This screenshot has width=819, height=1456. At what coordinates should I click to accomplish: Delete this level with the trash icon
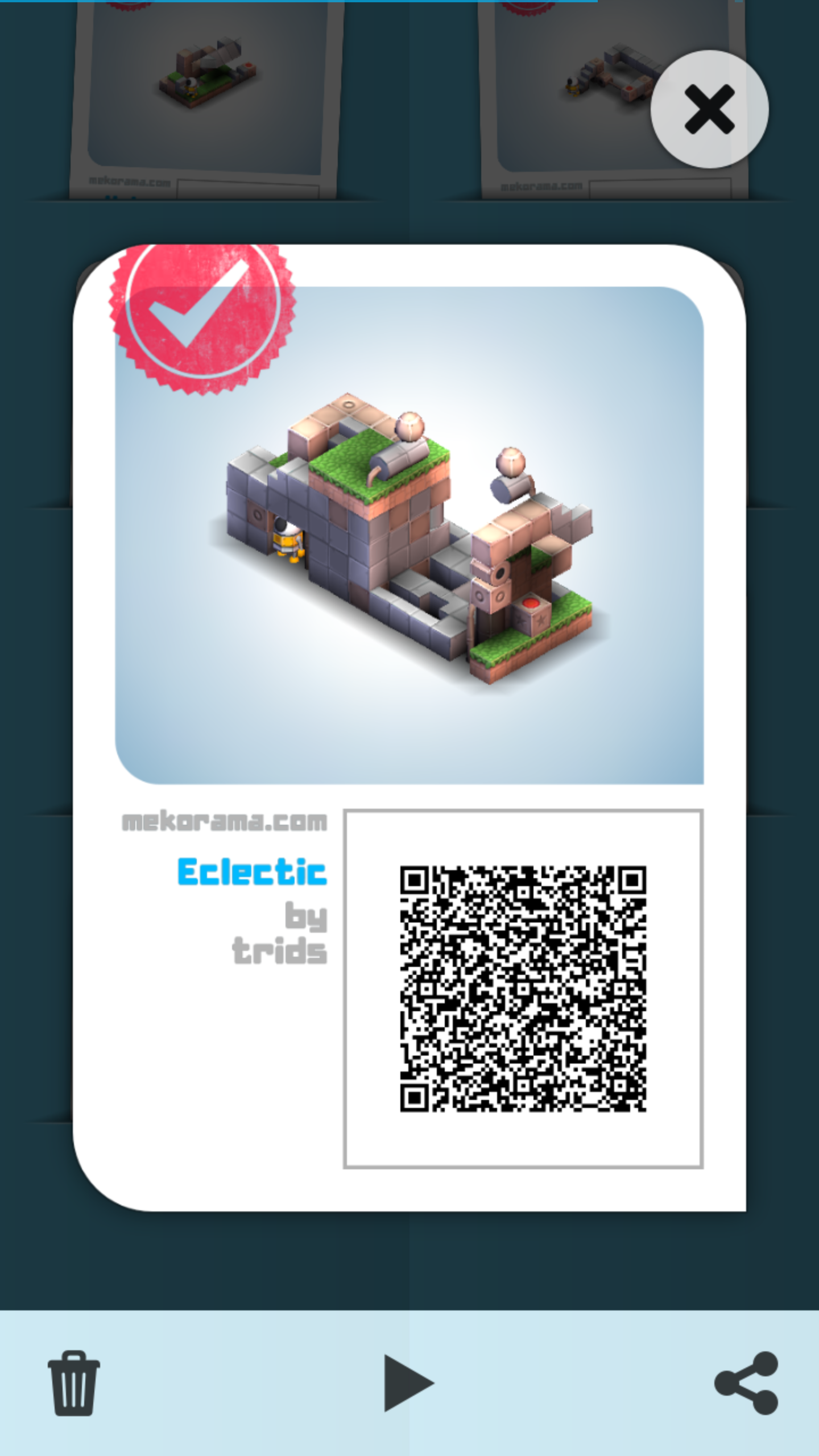74,1383
